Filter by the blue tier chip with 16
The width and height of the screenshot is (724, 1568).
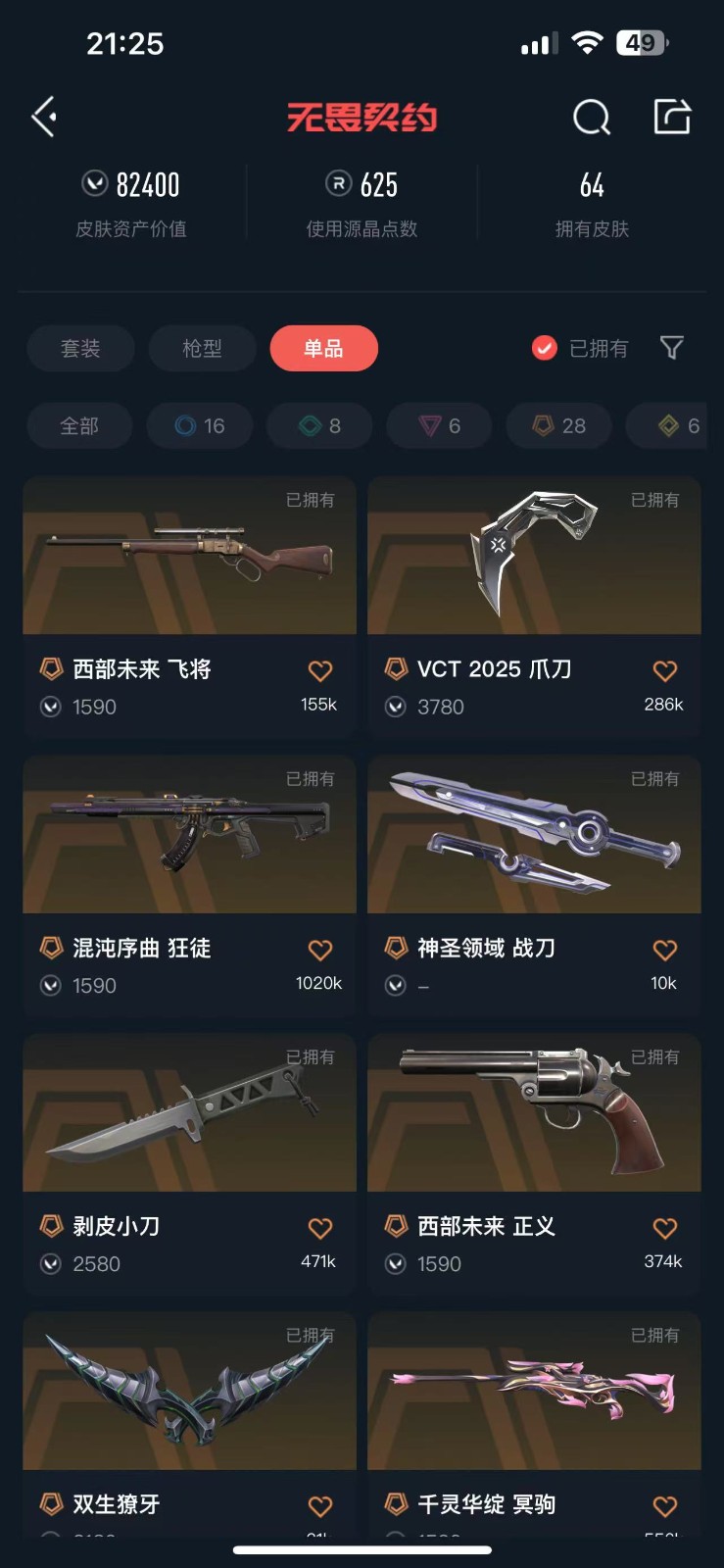click(x=200, y=426)
